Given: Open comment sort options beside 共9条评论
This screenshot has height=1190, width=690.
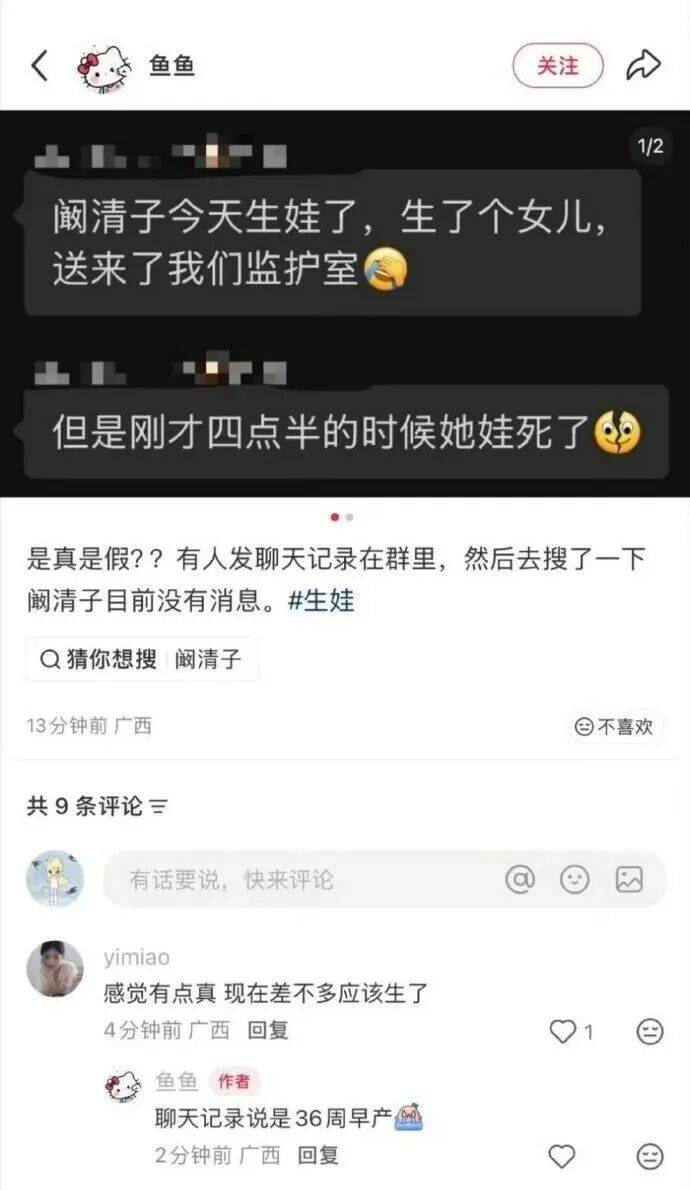Looking at the screenshot, I should (x=158, y=806).
